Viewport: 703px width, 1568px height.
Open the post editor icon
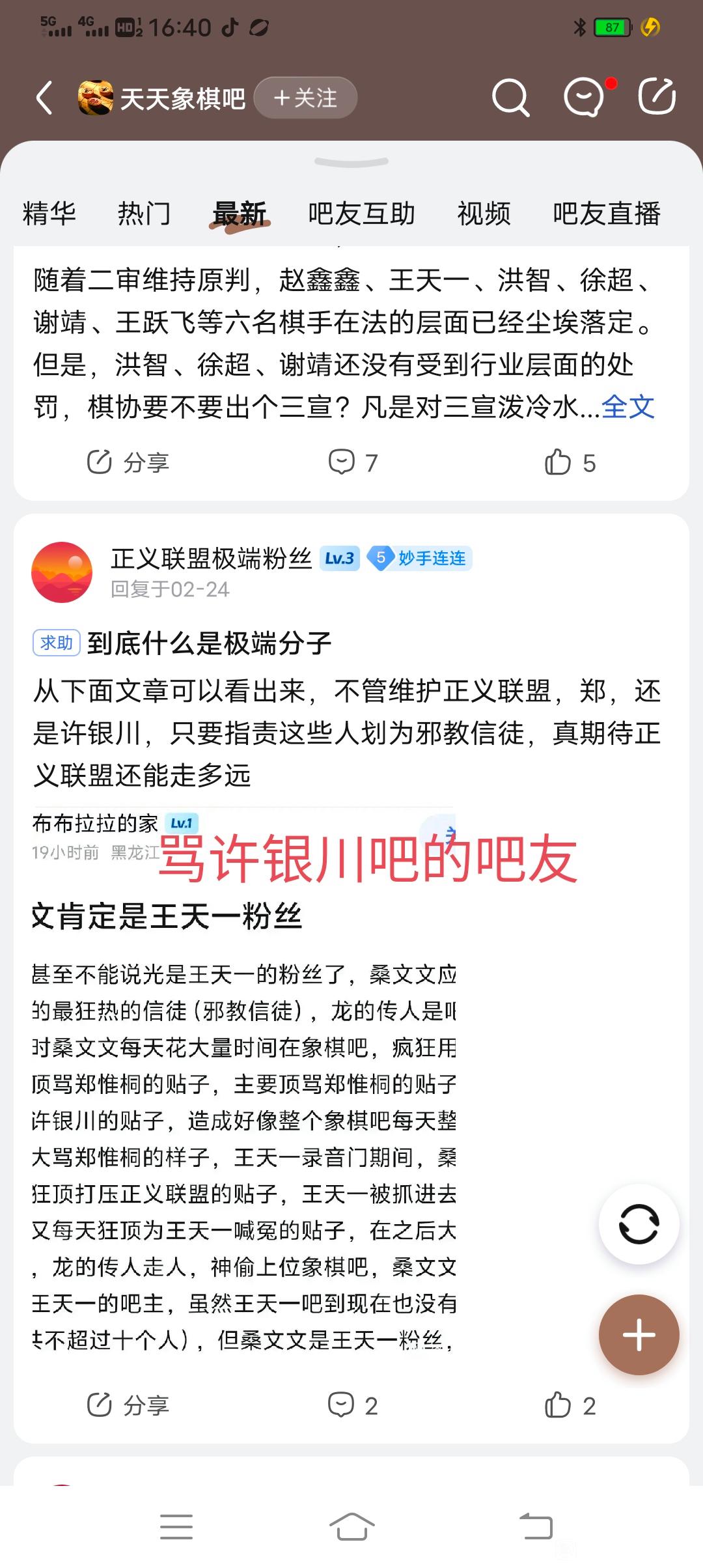[656, 97]
